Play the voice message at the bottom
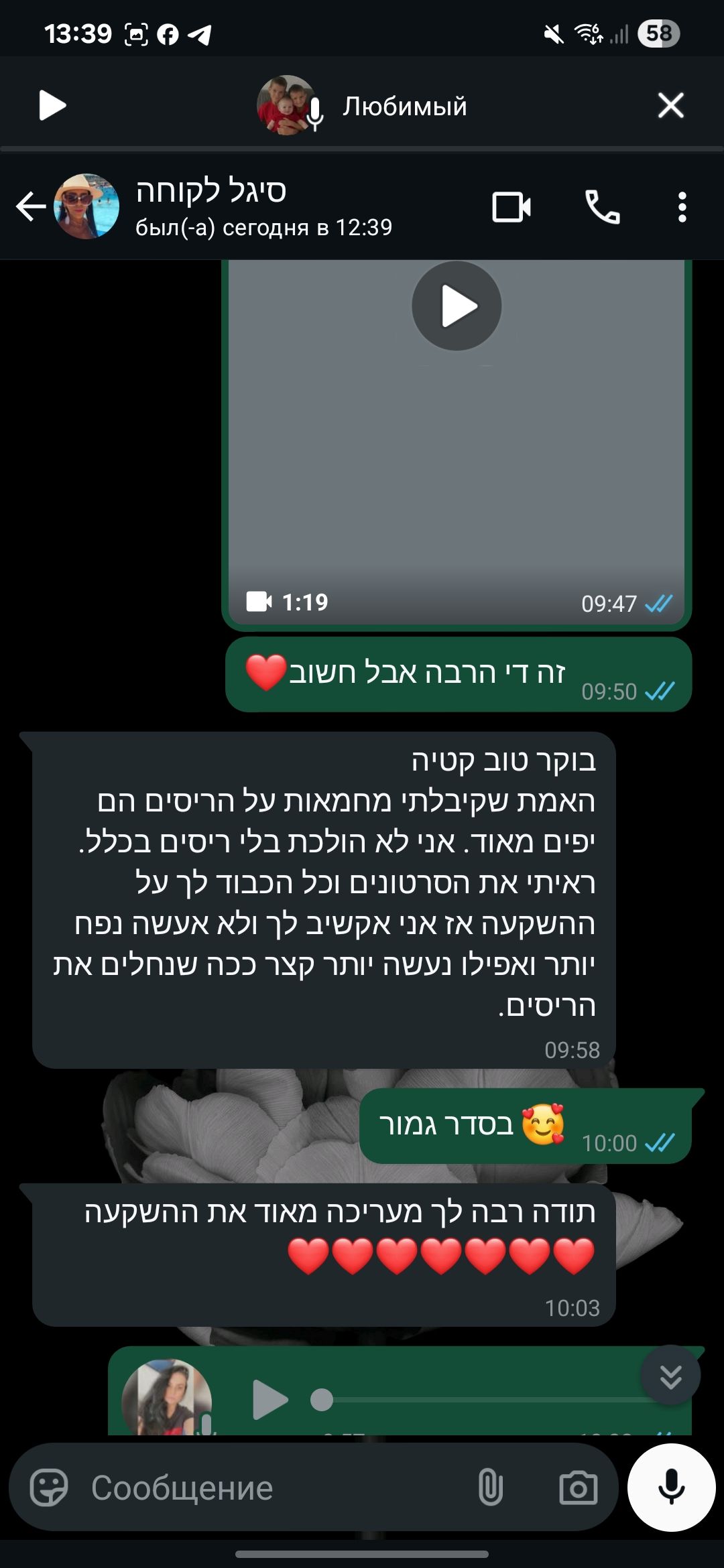 270,1399
